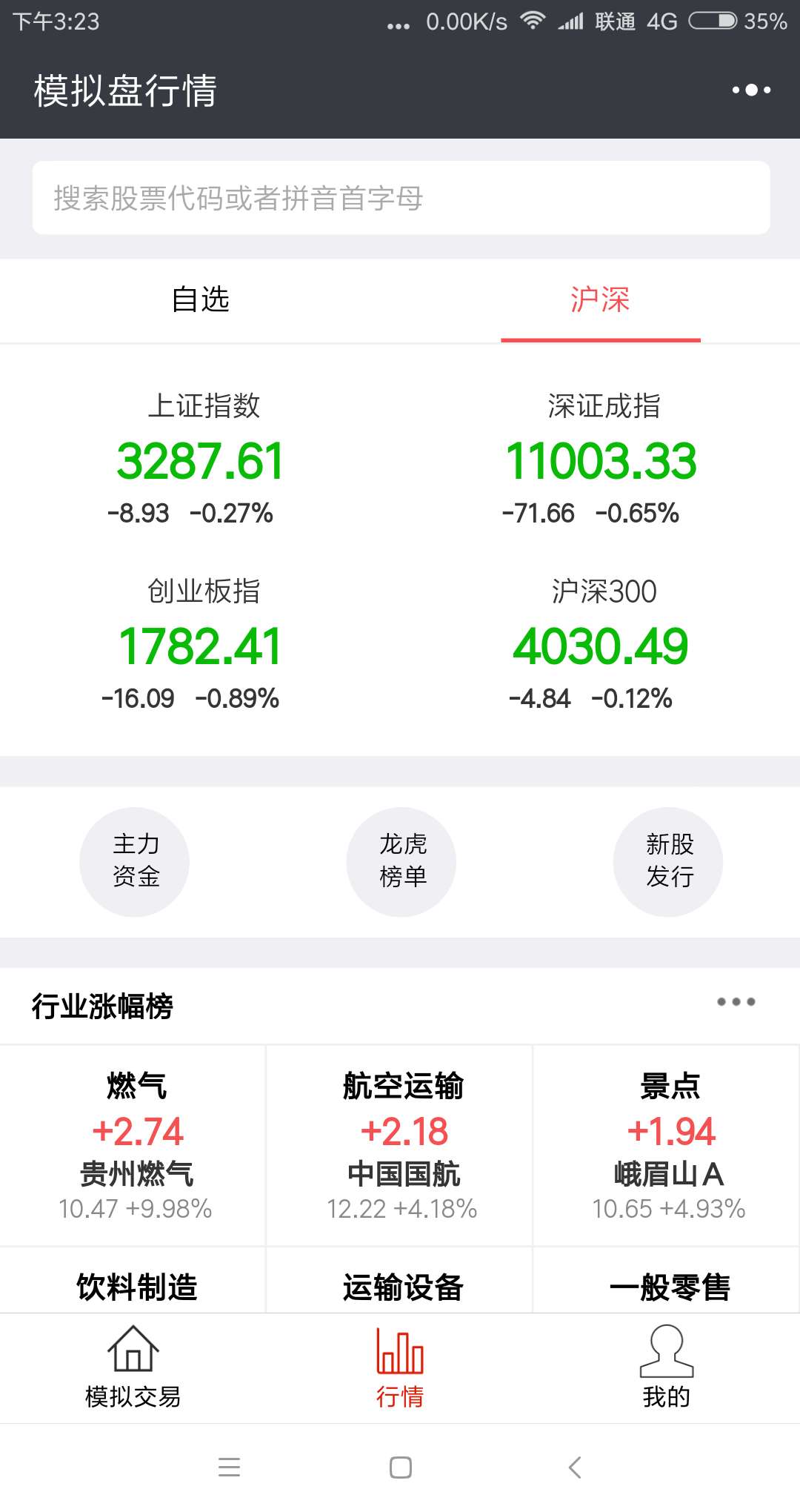Tap the system back button

click(574, 1468)
